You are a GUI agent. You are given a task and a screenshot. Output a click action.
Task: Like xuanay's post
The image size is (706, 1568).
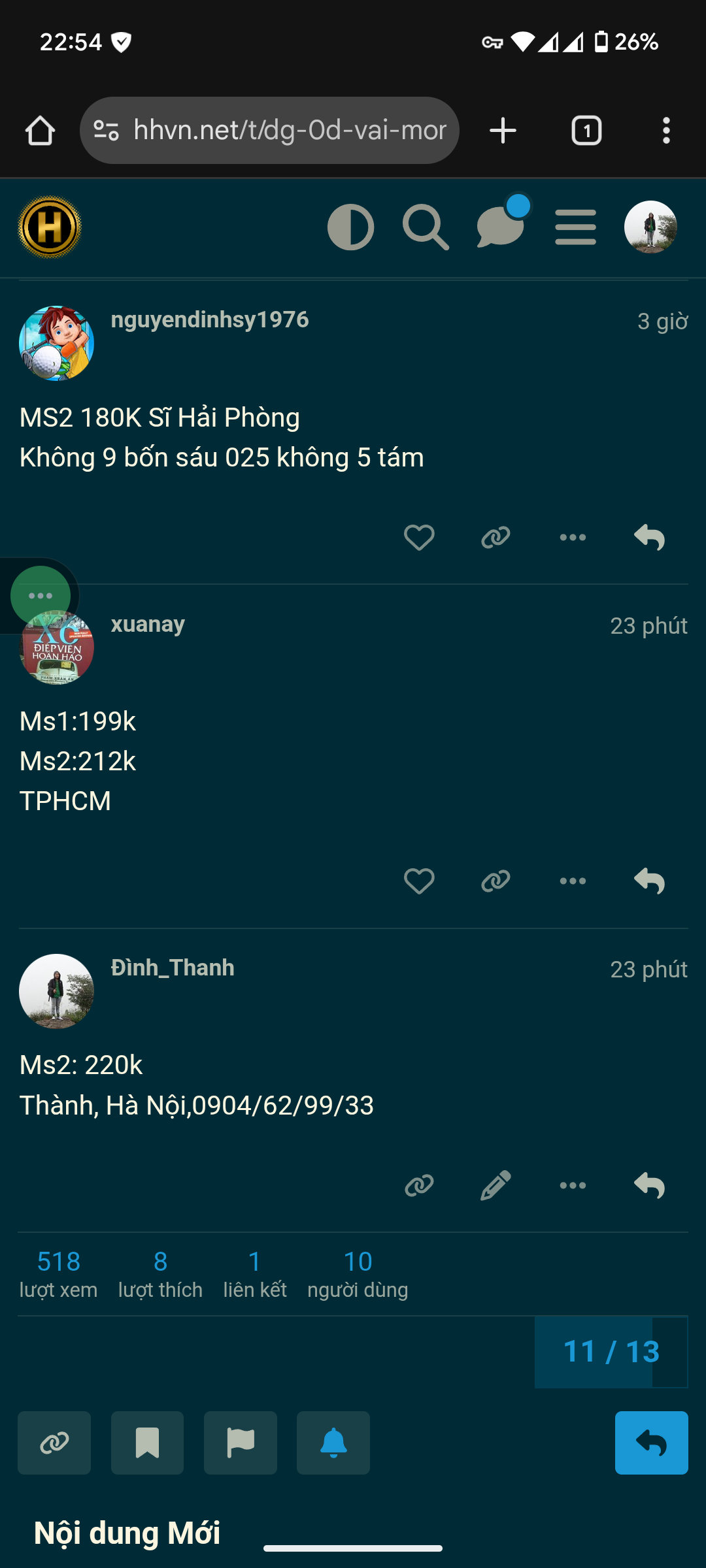(x=419, y=881)
